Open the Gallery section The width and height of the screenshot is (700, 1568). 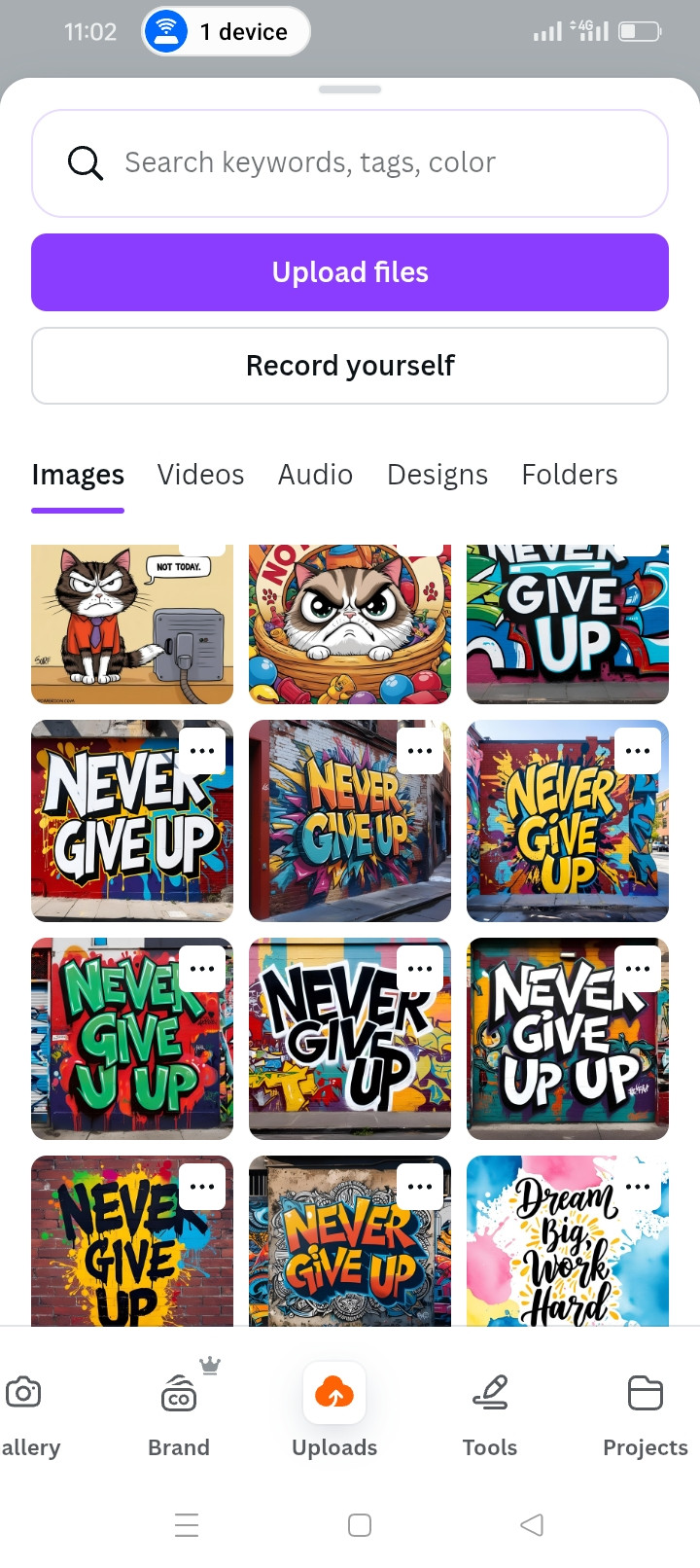pos(27,1410)
